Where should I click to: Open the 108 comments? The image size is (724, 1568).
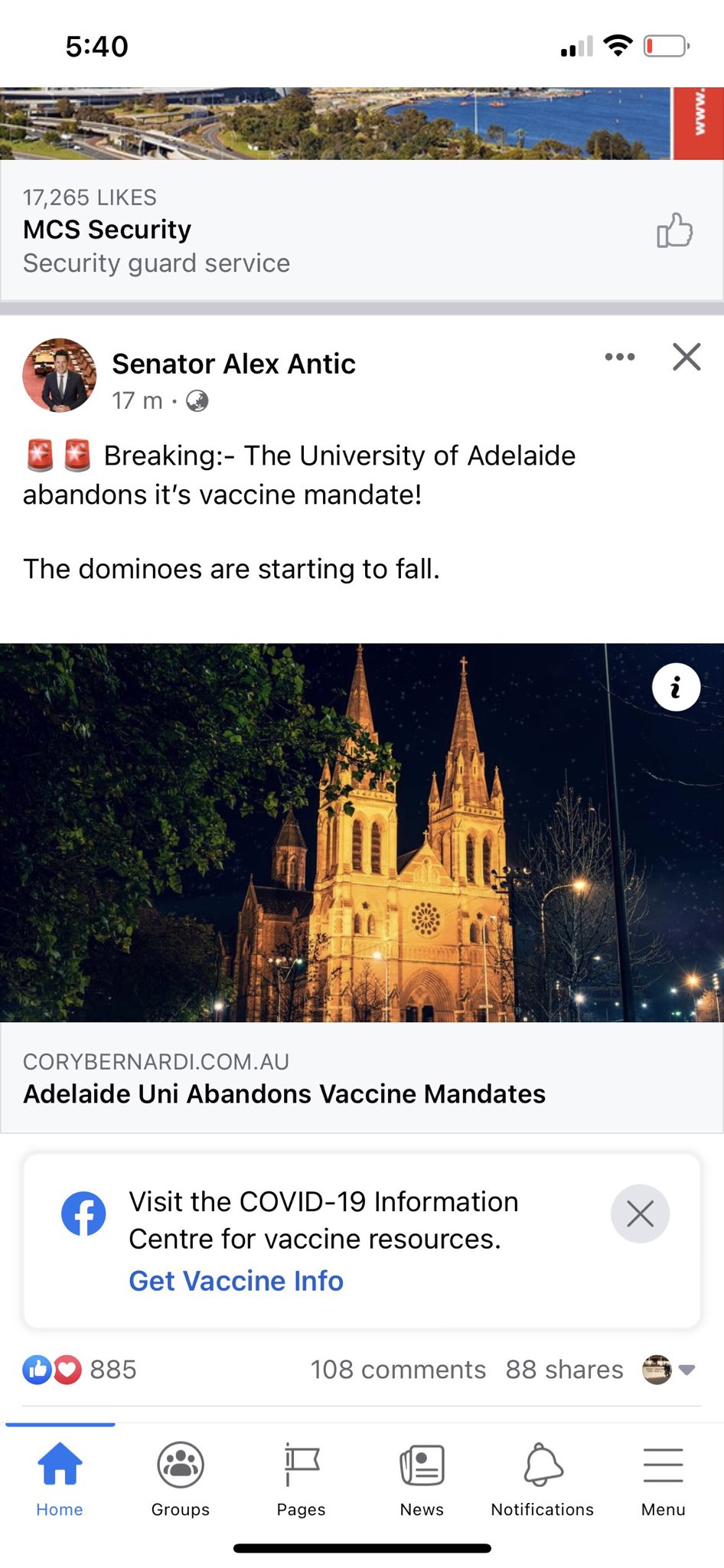point(398,1370)
